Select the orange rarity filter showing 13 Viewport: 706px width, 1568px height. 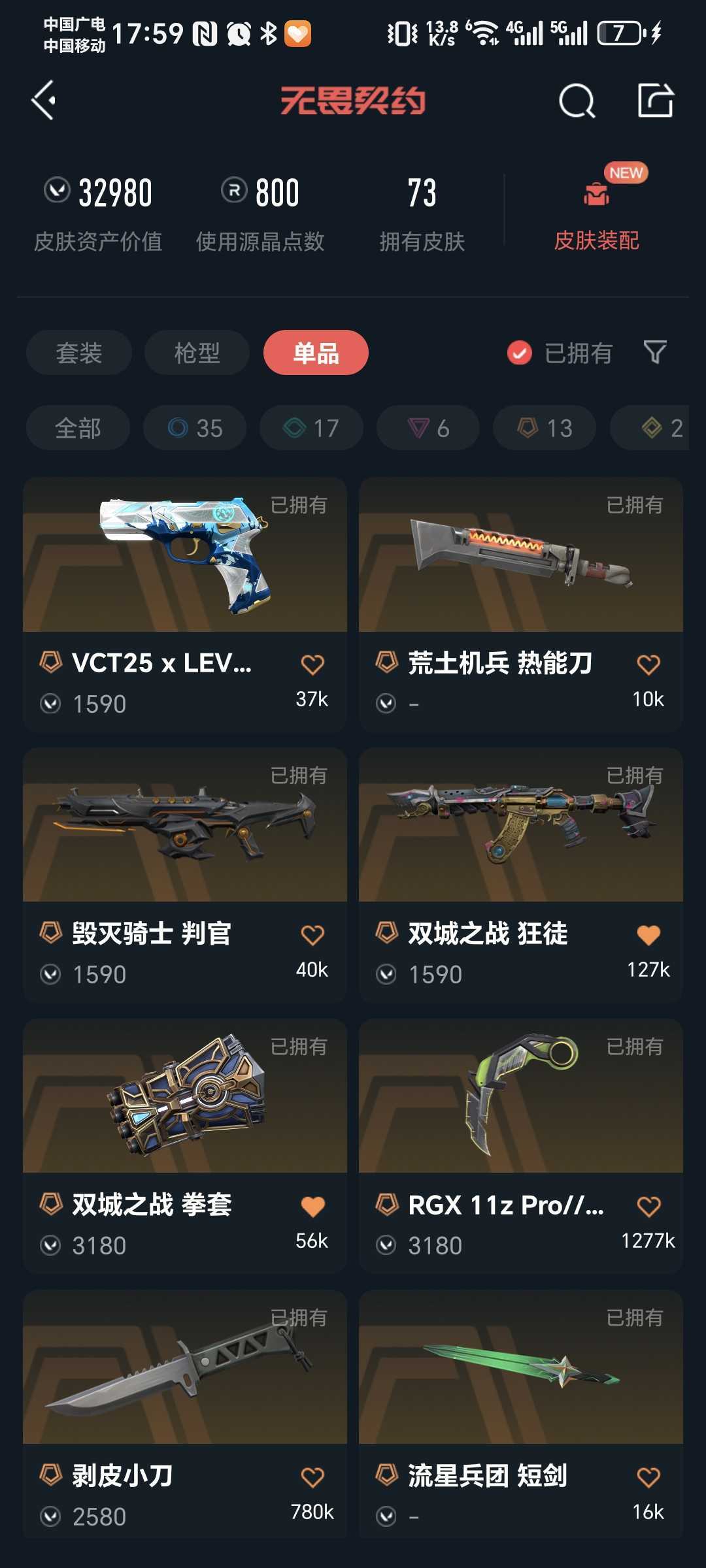545,428
